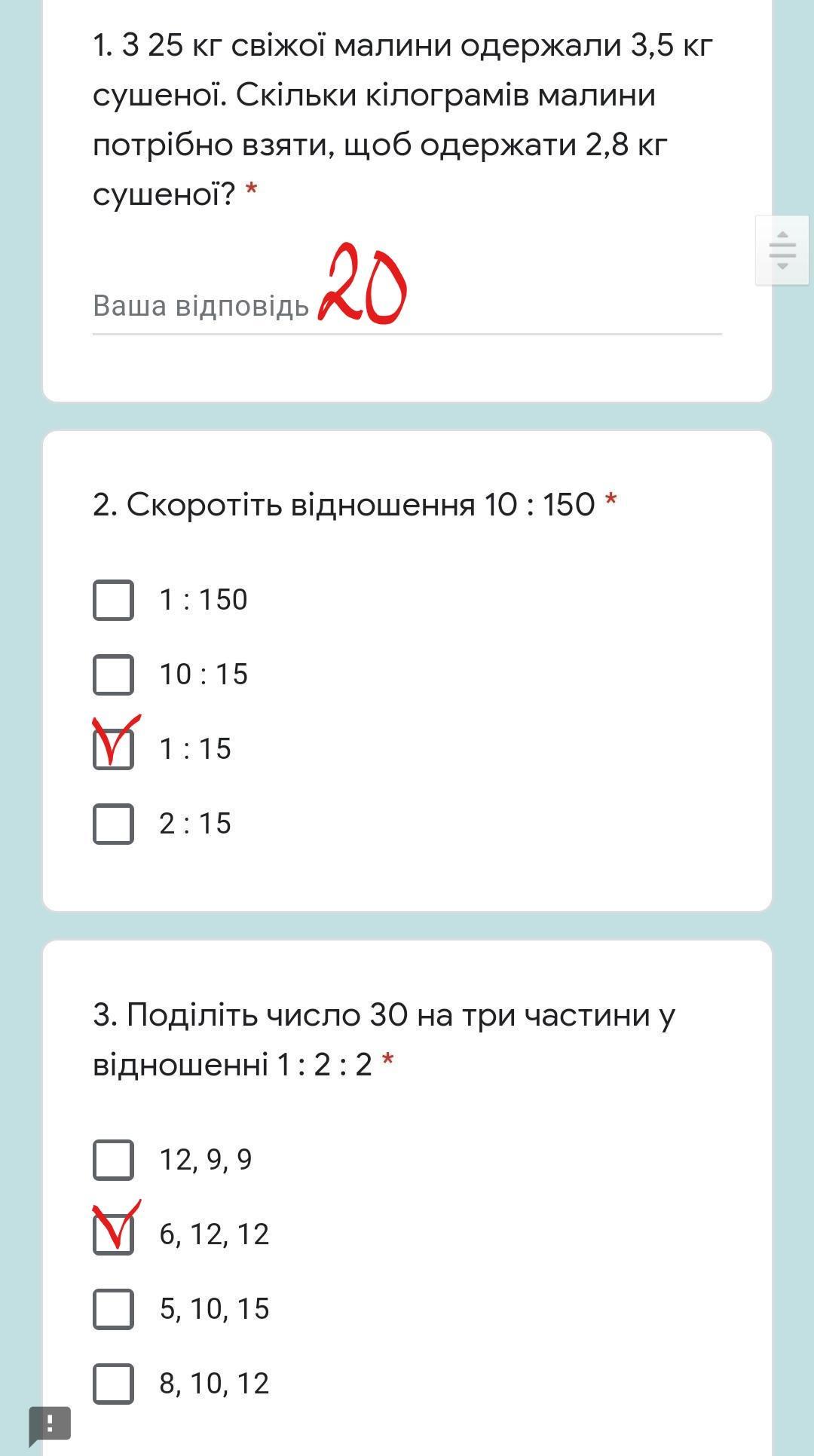The height and width of the screenshot is (1456, 814).
Task: Choose the '8, 10, 12' checkbox
Action: coord(113,1384)
